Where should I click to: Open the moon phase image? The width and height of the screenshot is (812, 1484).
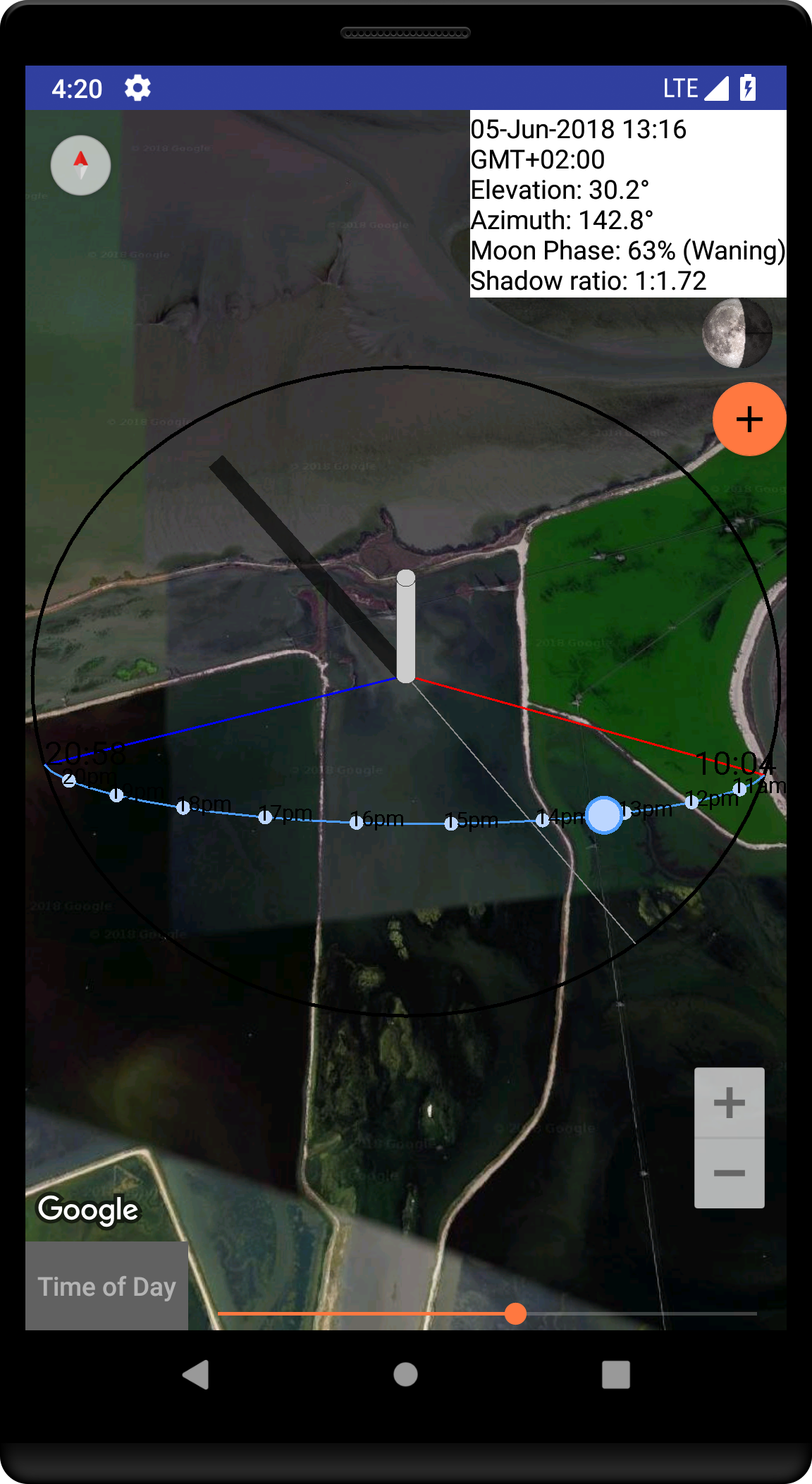pos(738,332)
